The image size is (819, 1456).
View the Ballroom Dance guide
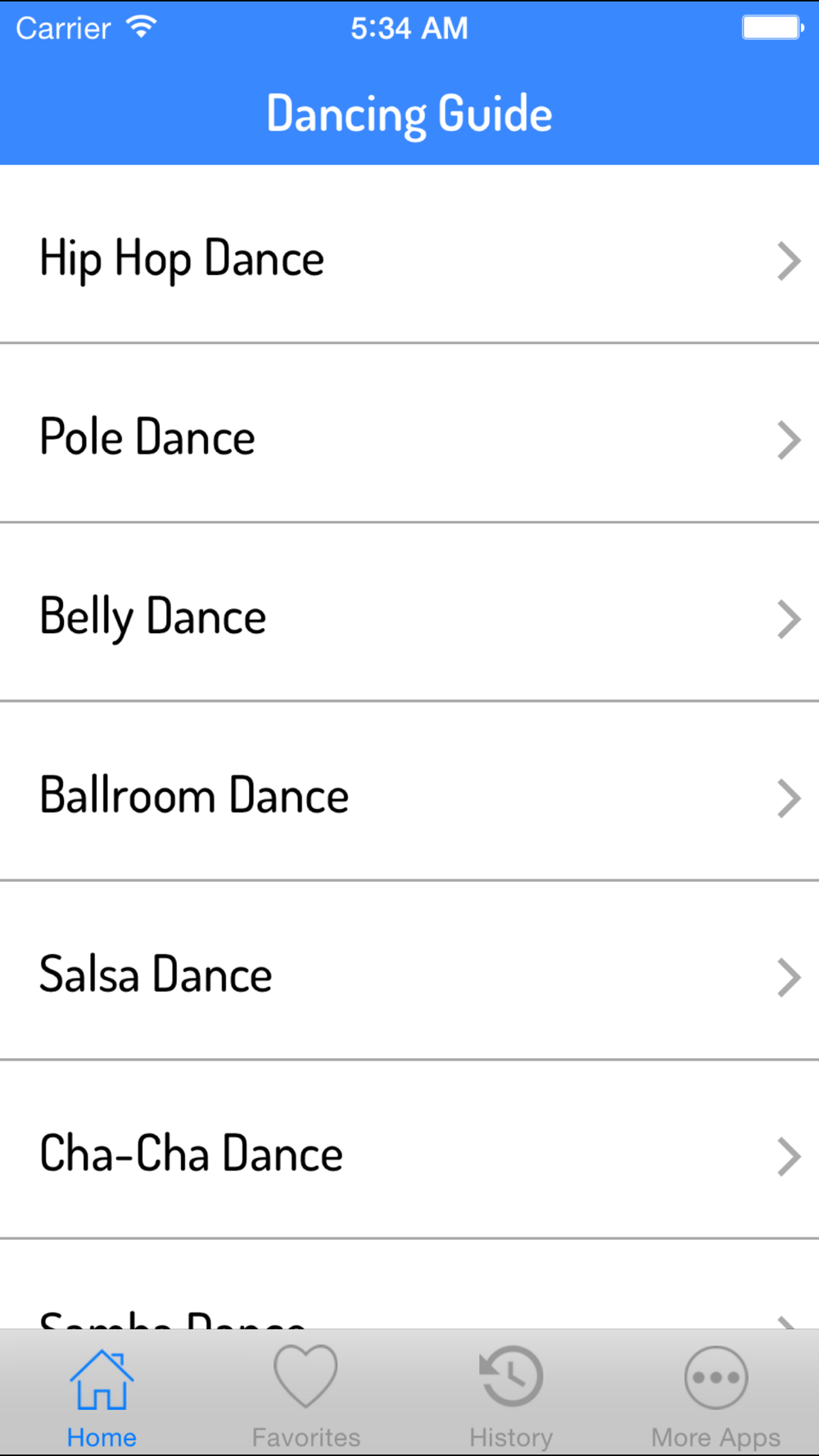409,791
